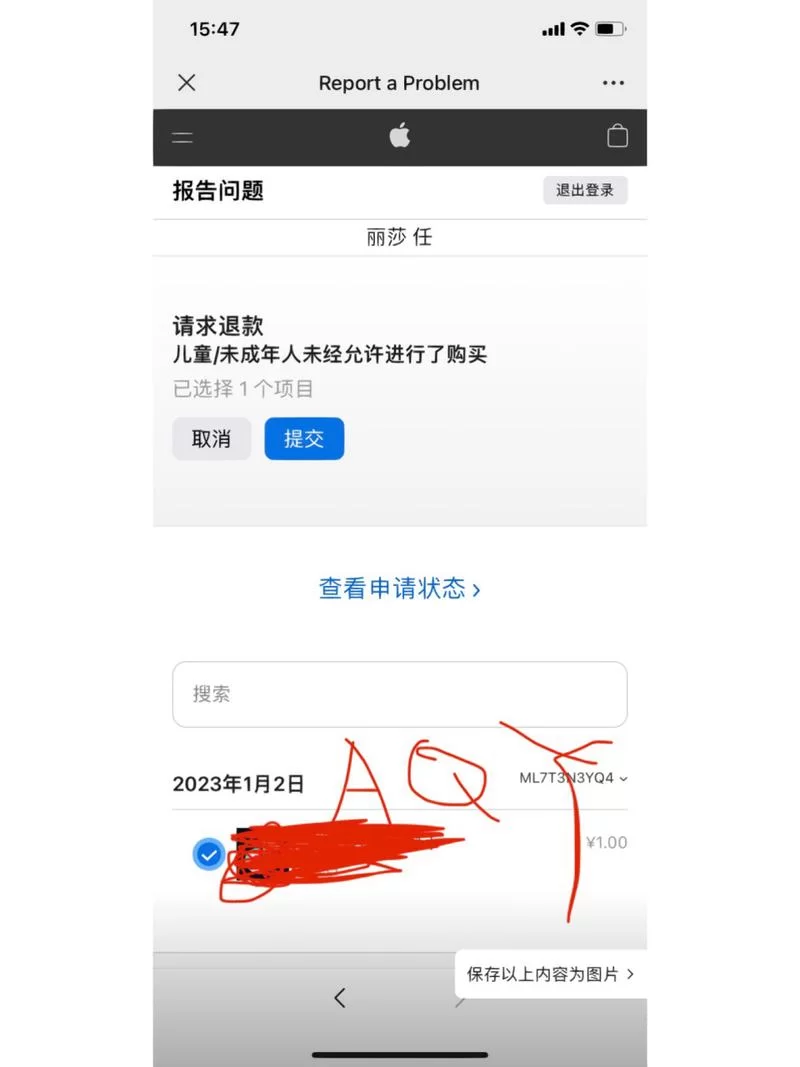Tap the 取消 cancel button

[211, 438]
